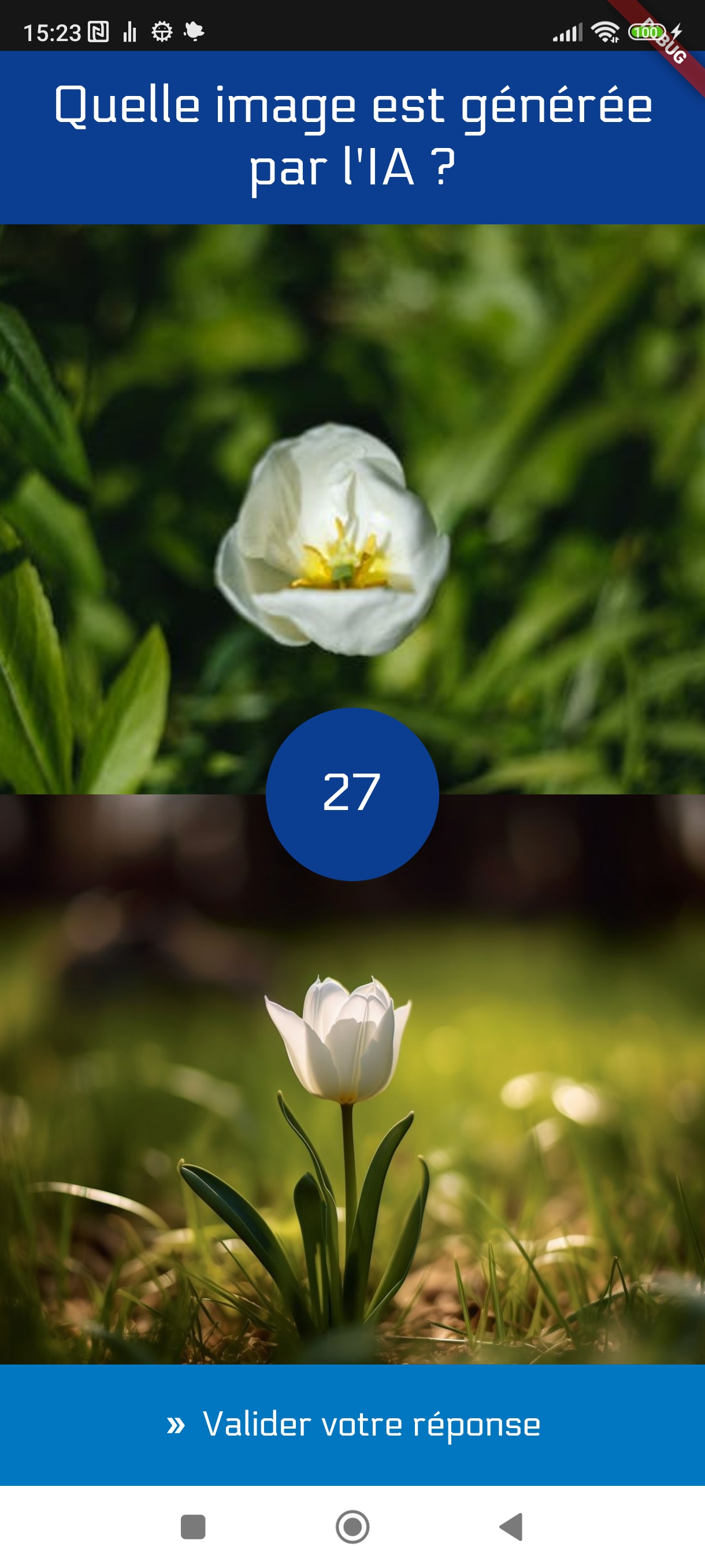Tap Valider votre réponse button

pyautogui.click(x=352, y=1425)
